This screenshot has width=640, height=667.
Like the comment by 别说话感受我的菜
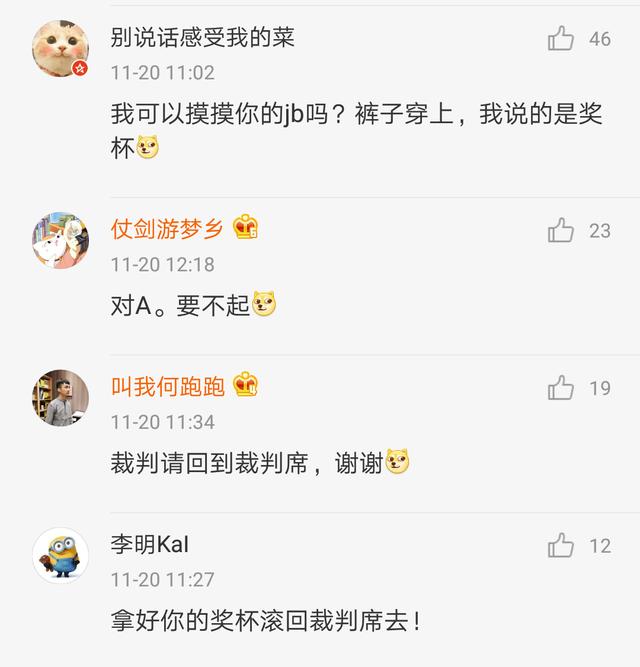tap(561, 39)
